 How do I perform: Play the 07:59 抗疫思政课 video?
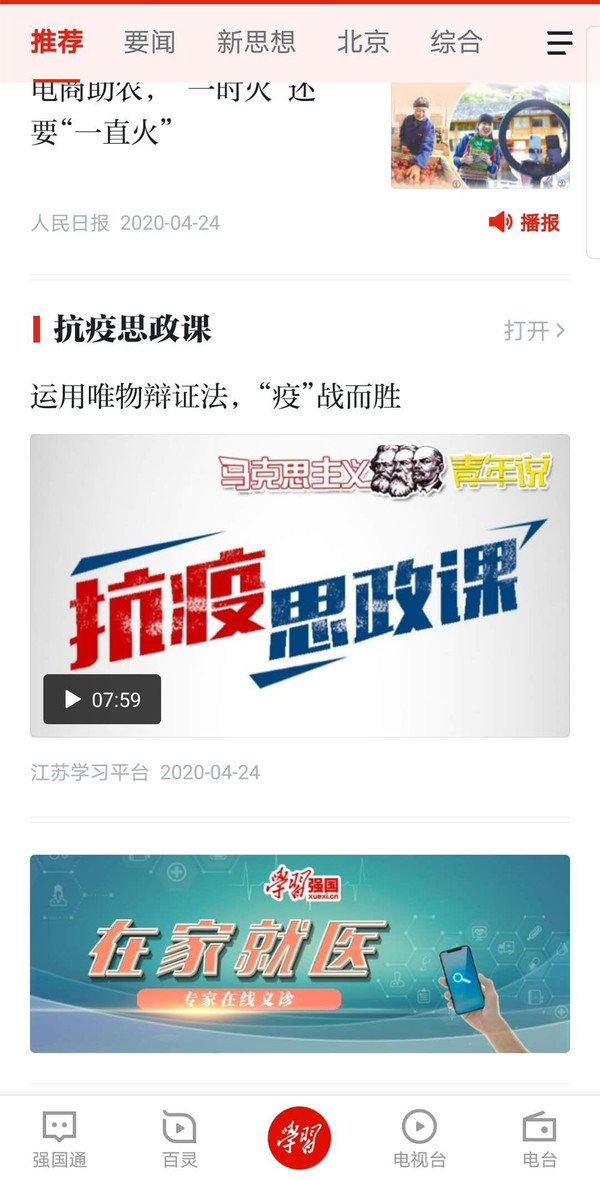(x=101, y=699)
